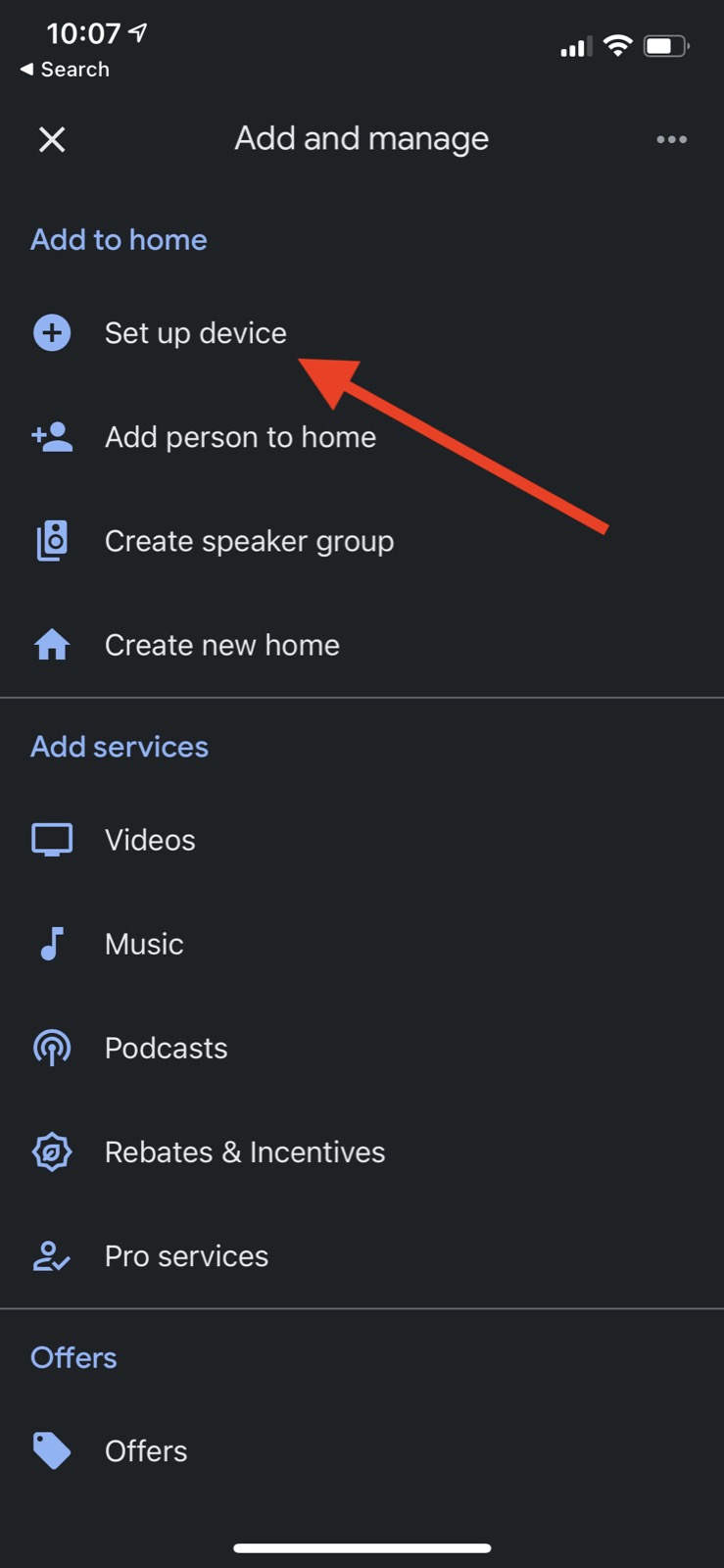Select the Rebates & Incentives badge icon
The image size is (724, 1568).
51,1151
